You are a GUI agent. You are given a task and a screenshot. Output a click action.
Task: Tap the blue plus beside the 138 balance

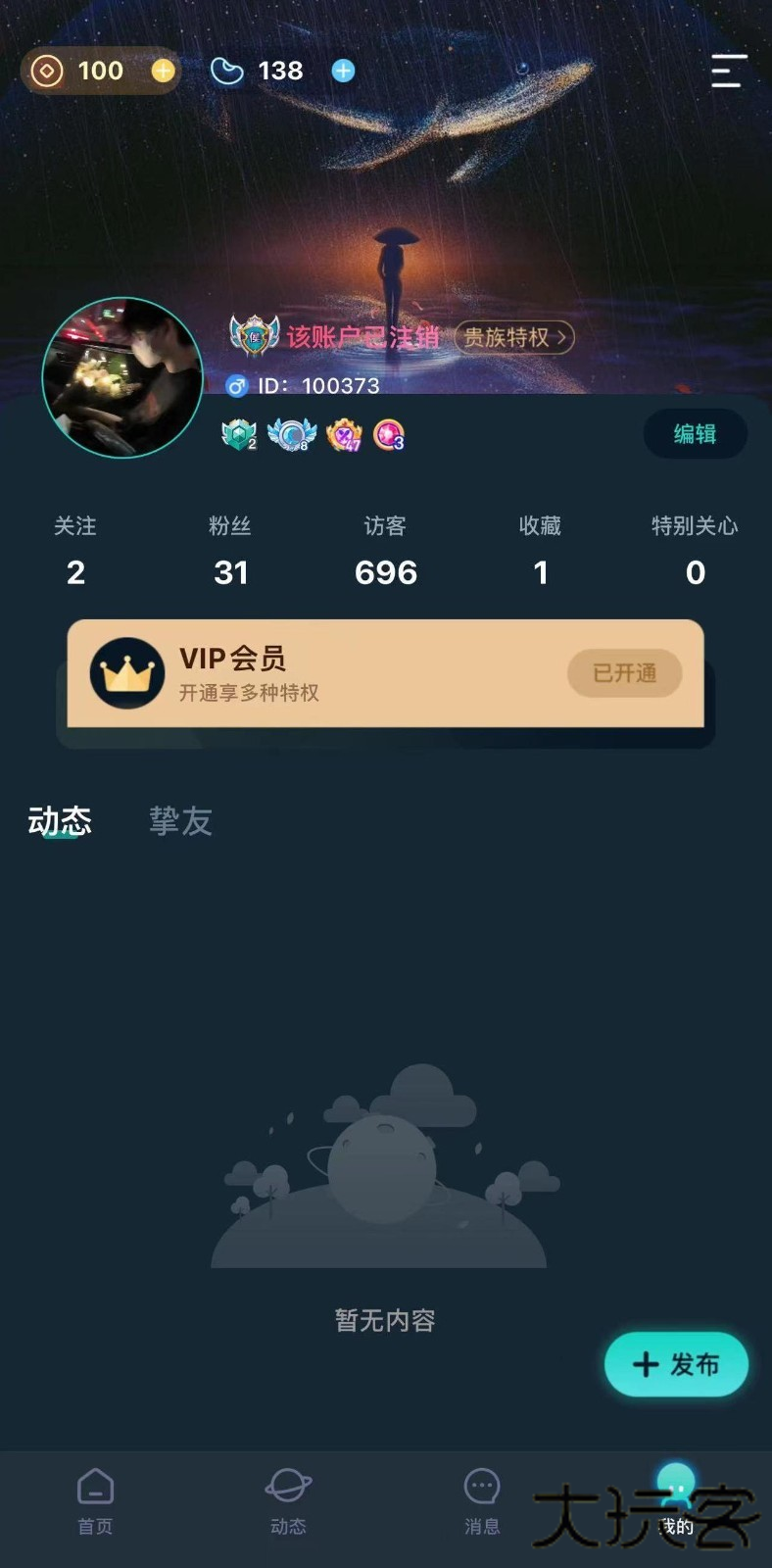(343, 71)
